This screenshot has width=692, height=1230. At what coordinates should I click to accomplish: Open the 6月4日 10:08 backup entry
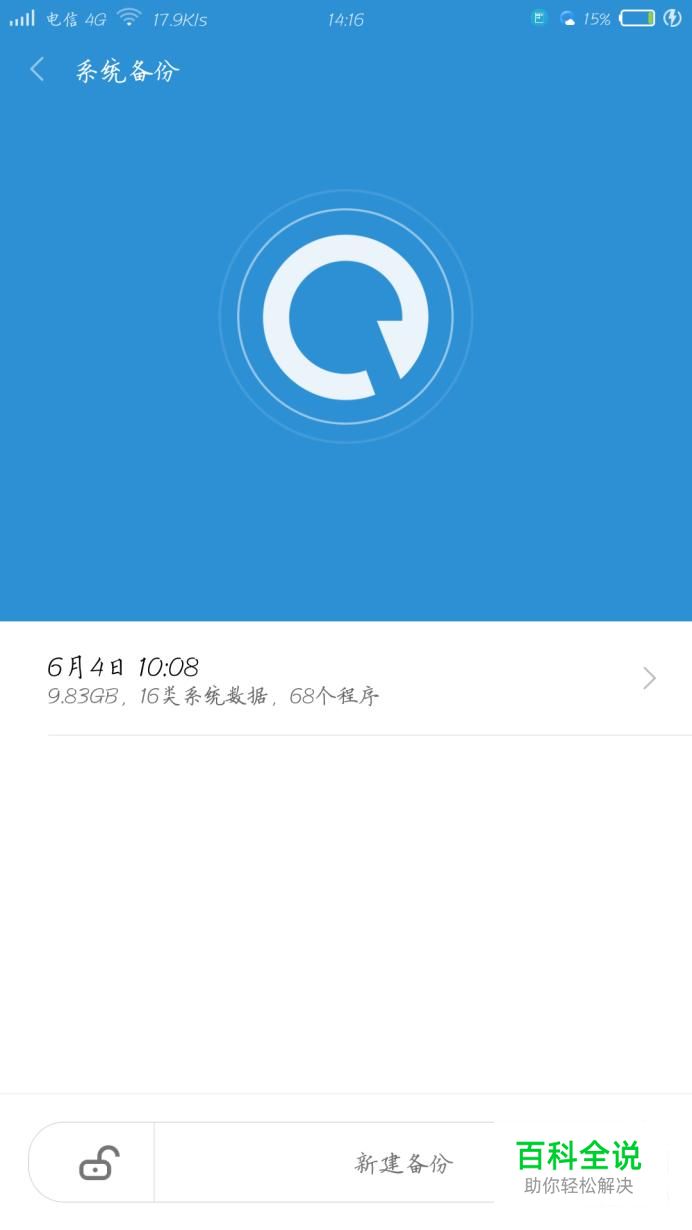[x=346, y=679]
